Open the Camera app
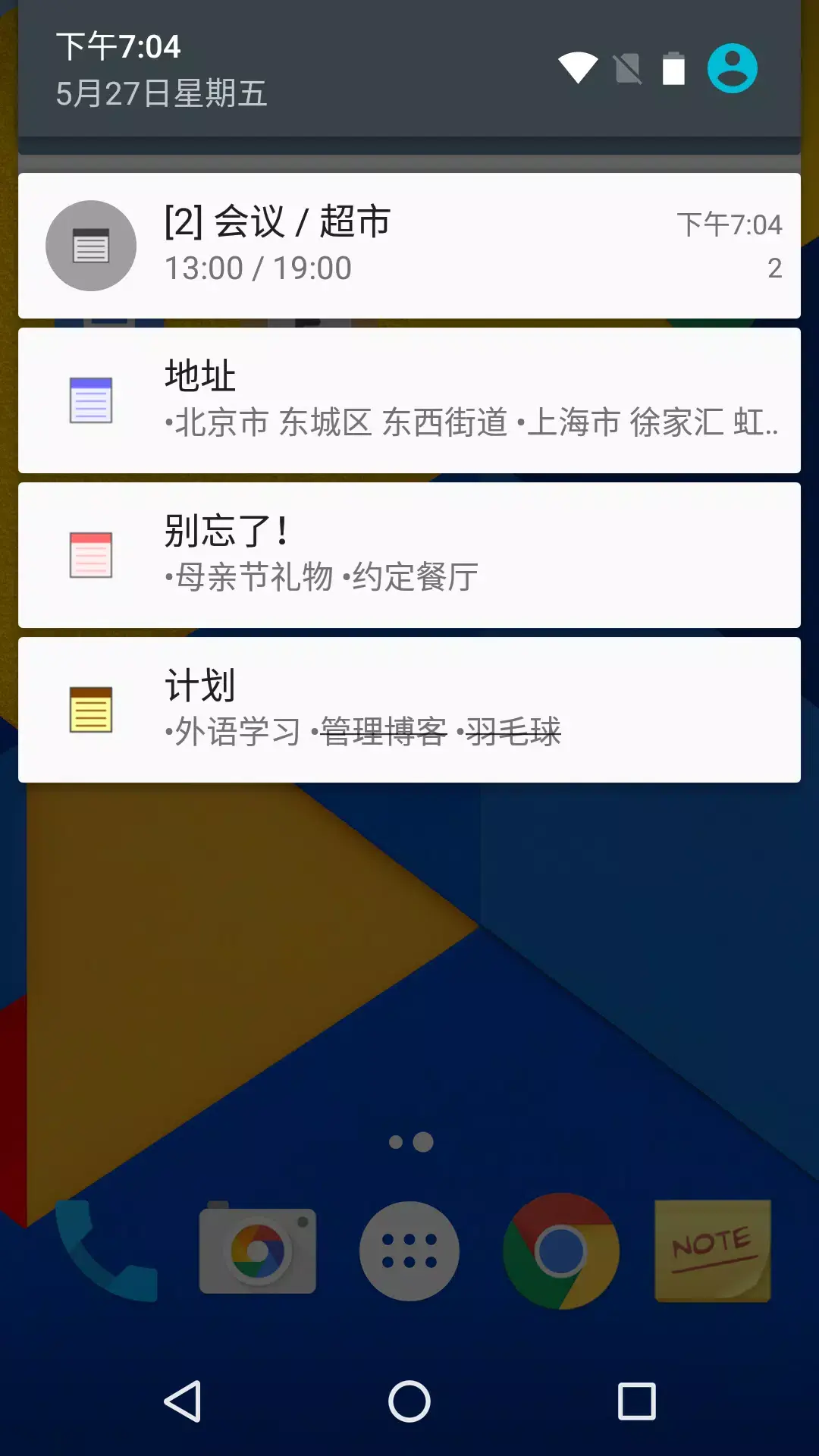819x1456 pixels. (x=258, y=1251)
